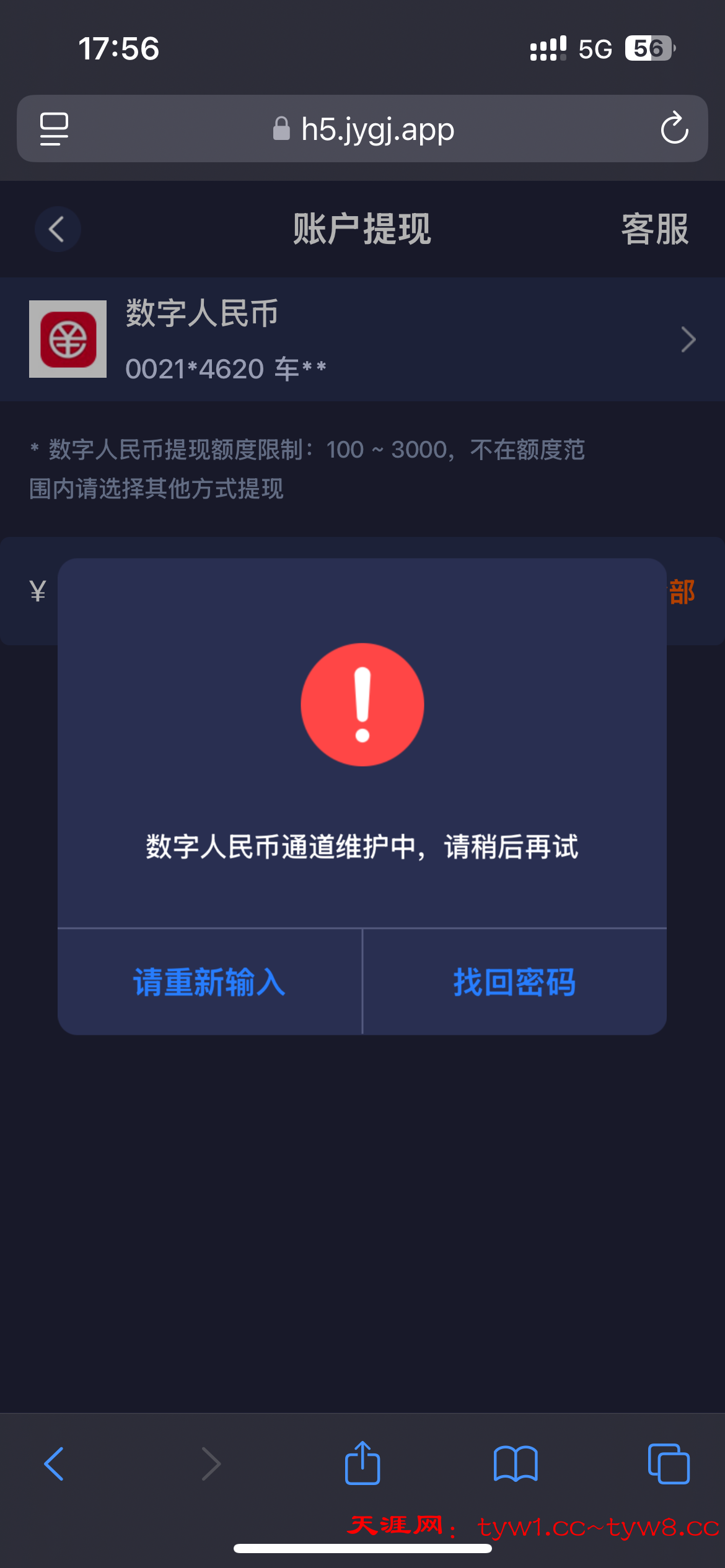Screen dimensions: 725x1568
Task: Show open browser tabs
Action: click(x=669, y=1464)
